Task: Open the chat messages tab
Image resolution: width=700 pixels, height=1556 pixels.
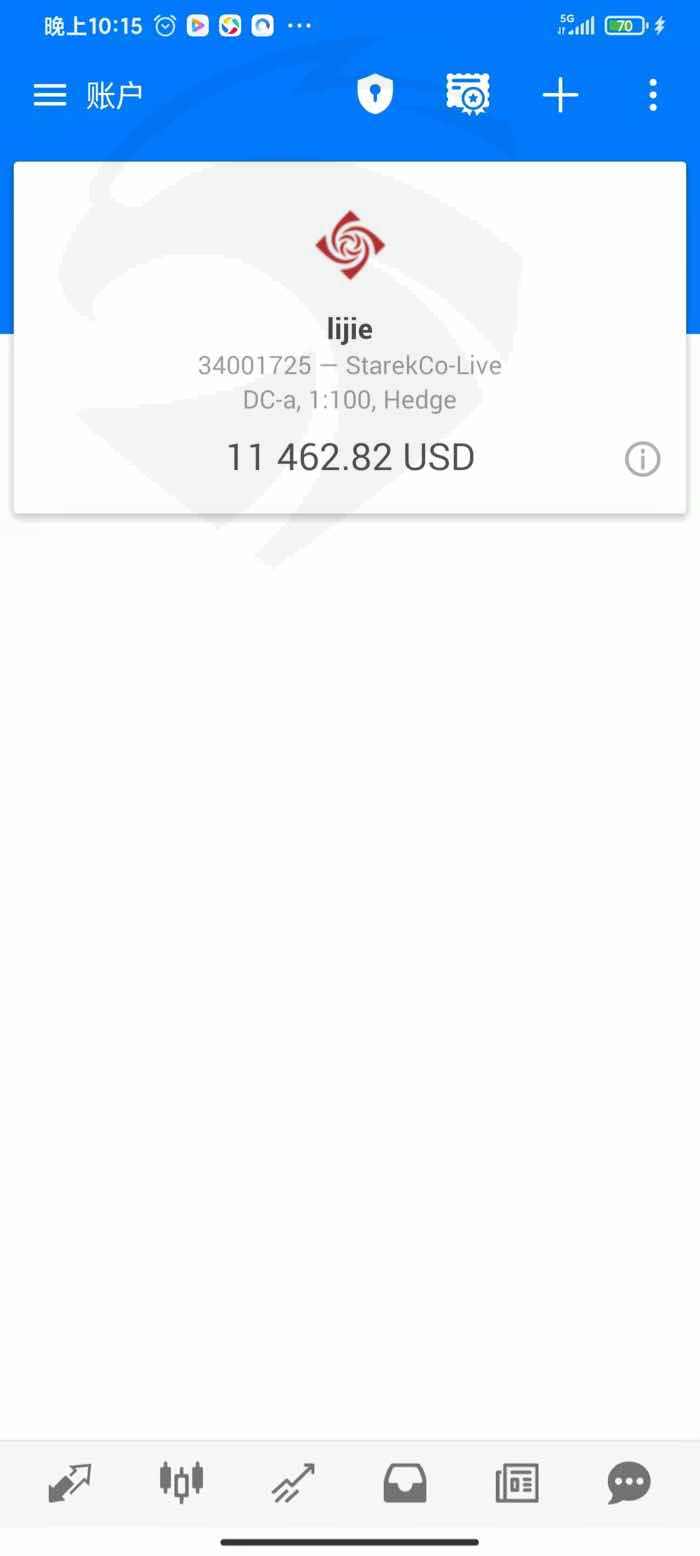Action: click(629, 1482)
